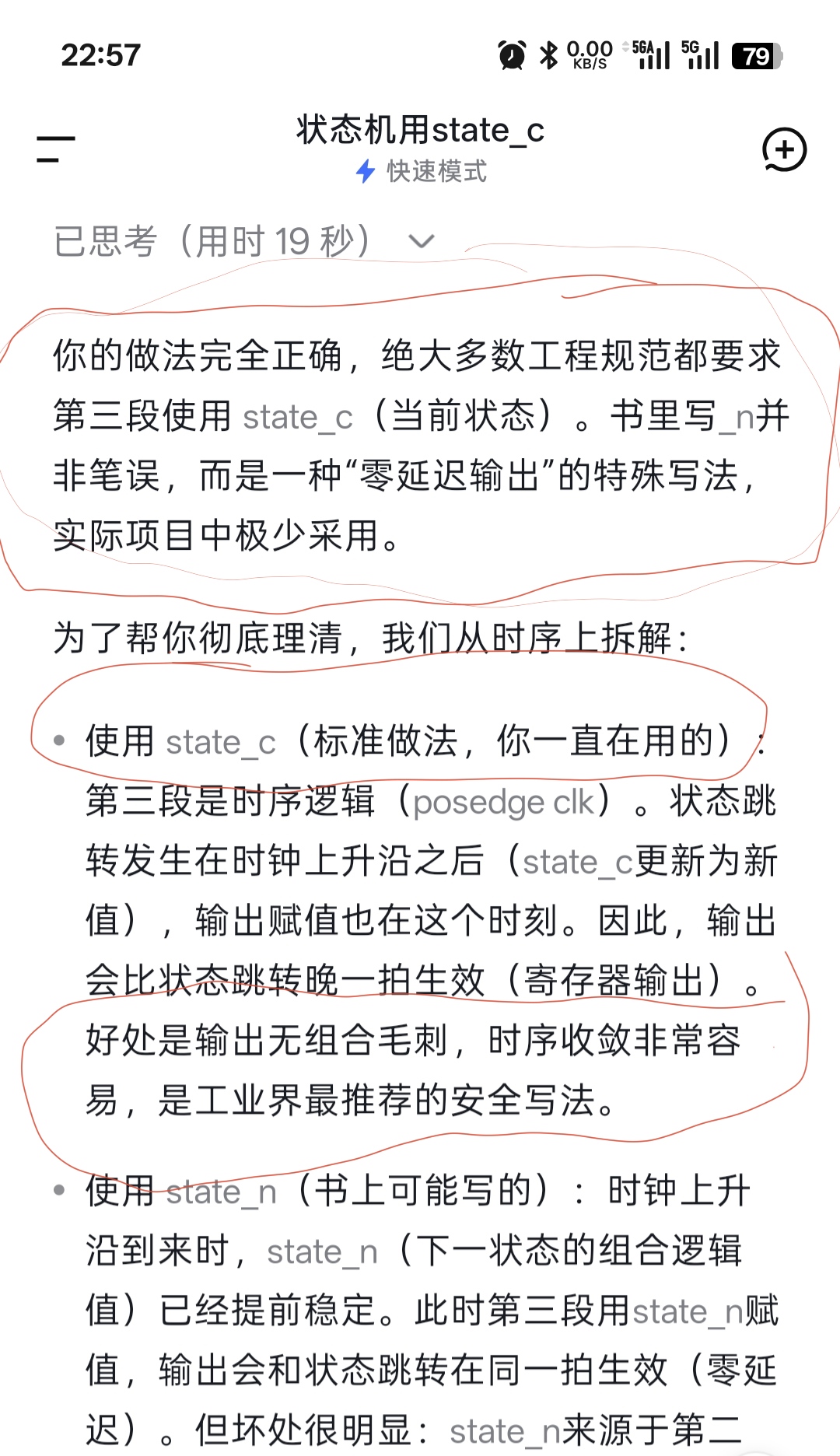Open the sidebar drawer menu
The height and width of the screenshot is (1456, 840).
tap(56, 149)
